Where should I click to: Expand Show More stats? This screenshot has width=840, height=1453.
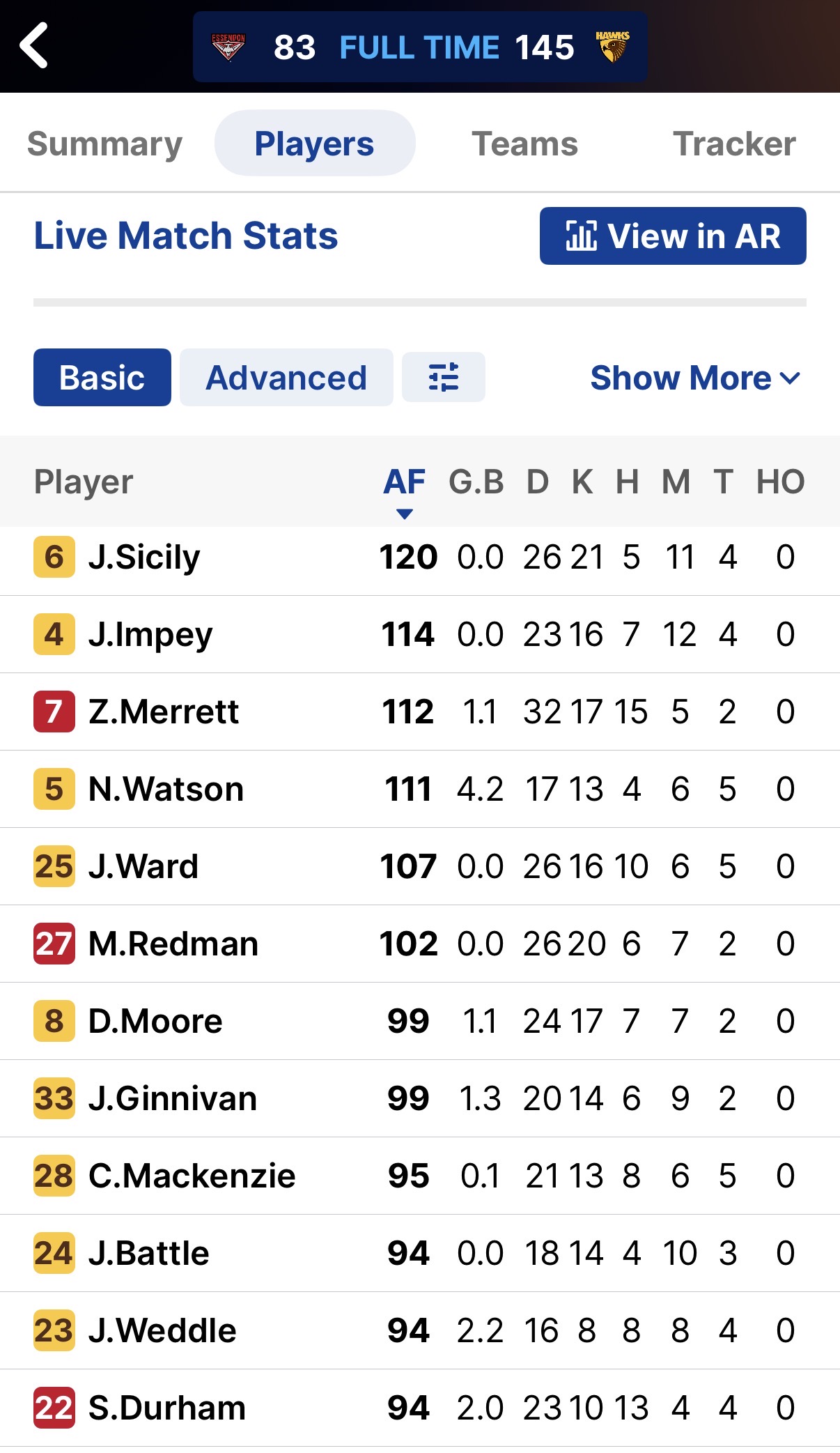(x=694, y=378)
